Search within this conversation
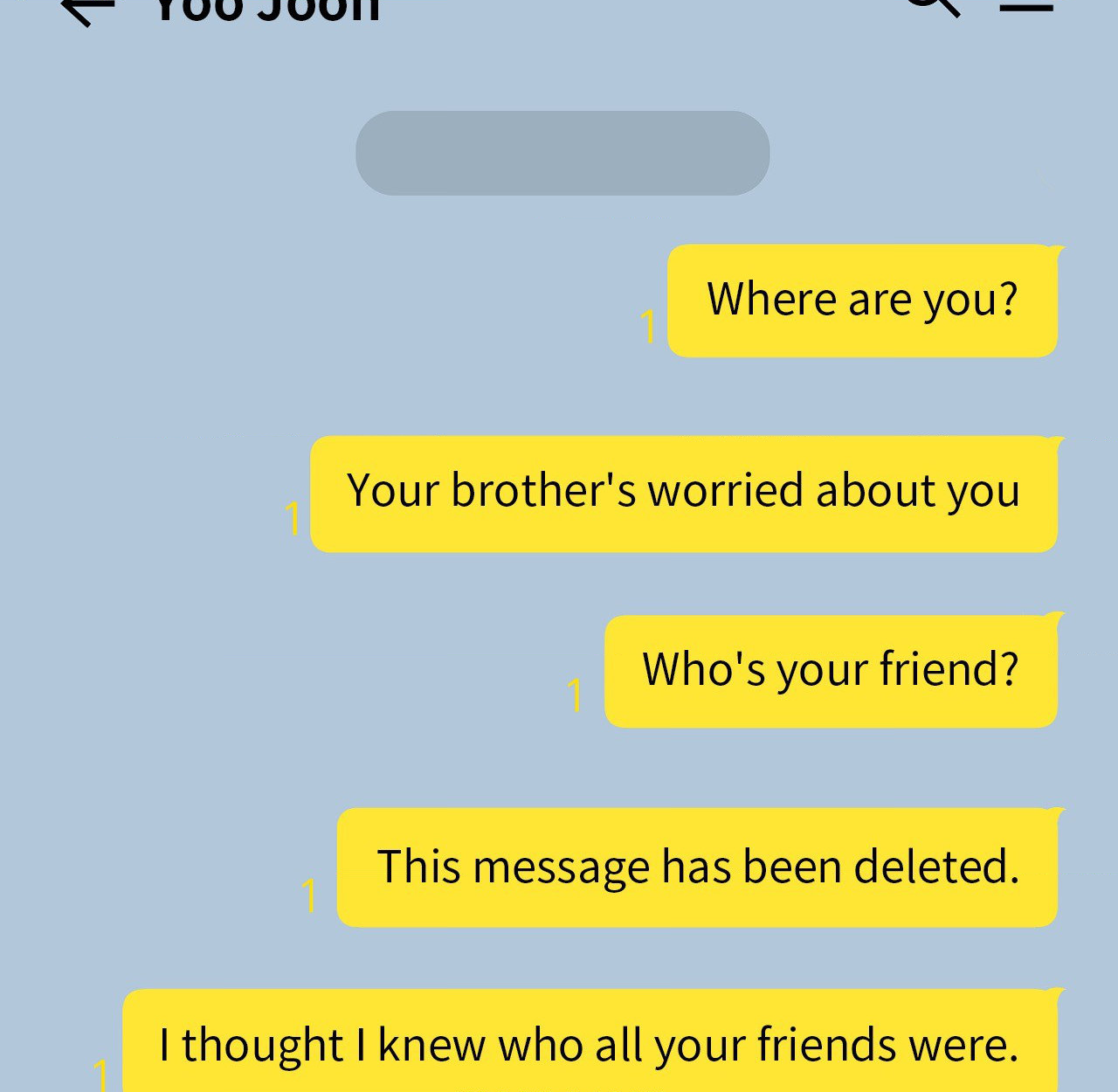The height and width of the screenshot is (1092, 1118). 933,7
